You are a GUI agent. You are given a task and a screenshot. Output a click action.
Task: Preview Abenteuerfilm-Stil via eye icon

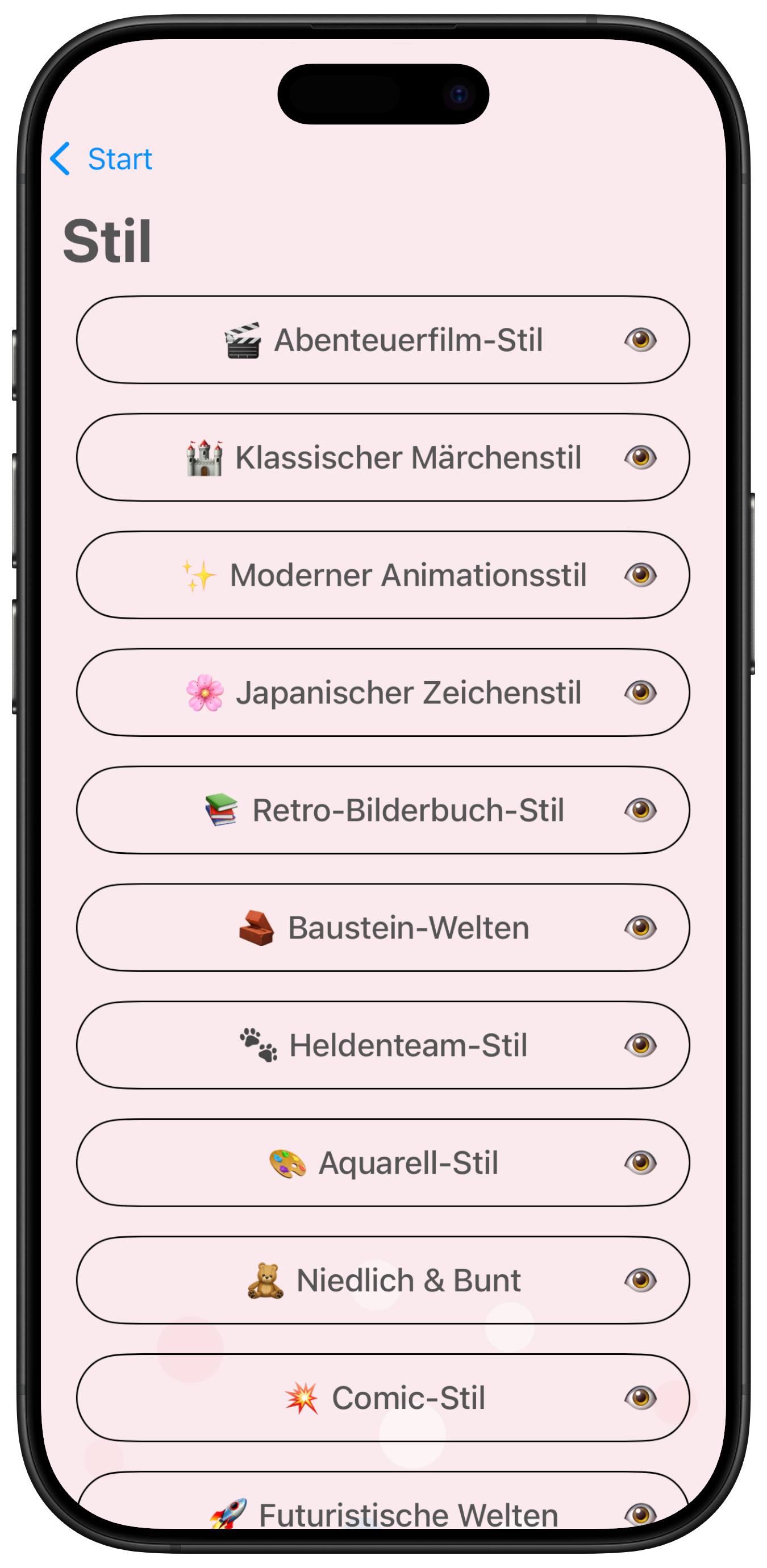640,340
